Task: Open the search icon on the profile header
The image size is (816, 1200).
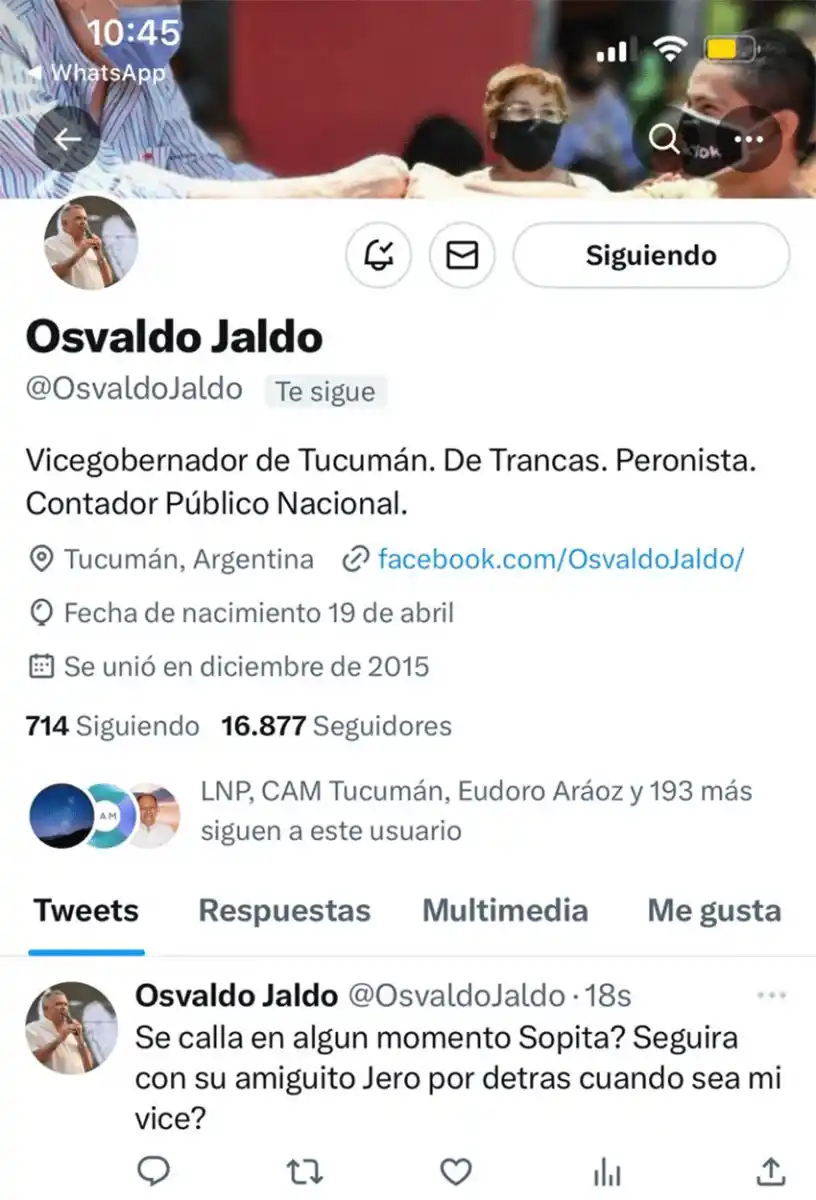Action: 664,139
